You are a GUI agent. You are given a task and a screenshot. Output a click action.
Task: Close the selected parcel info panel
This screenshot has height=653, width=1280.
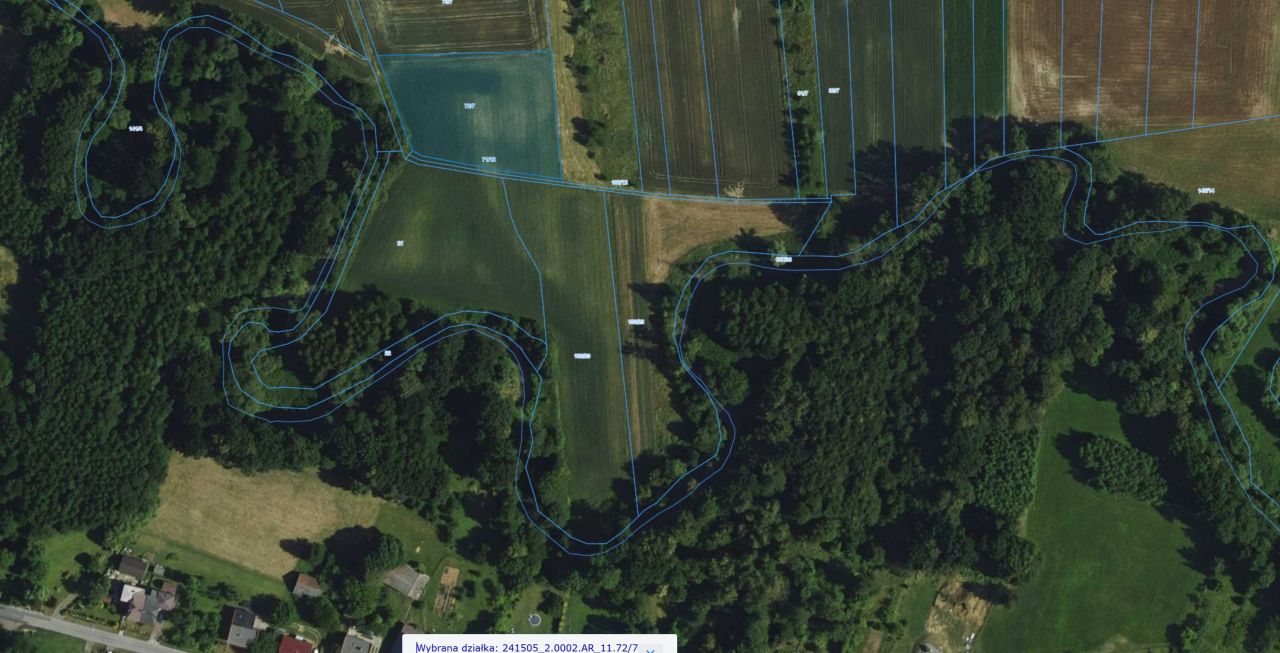651,650
